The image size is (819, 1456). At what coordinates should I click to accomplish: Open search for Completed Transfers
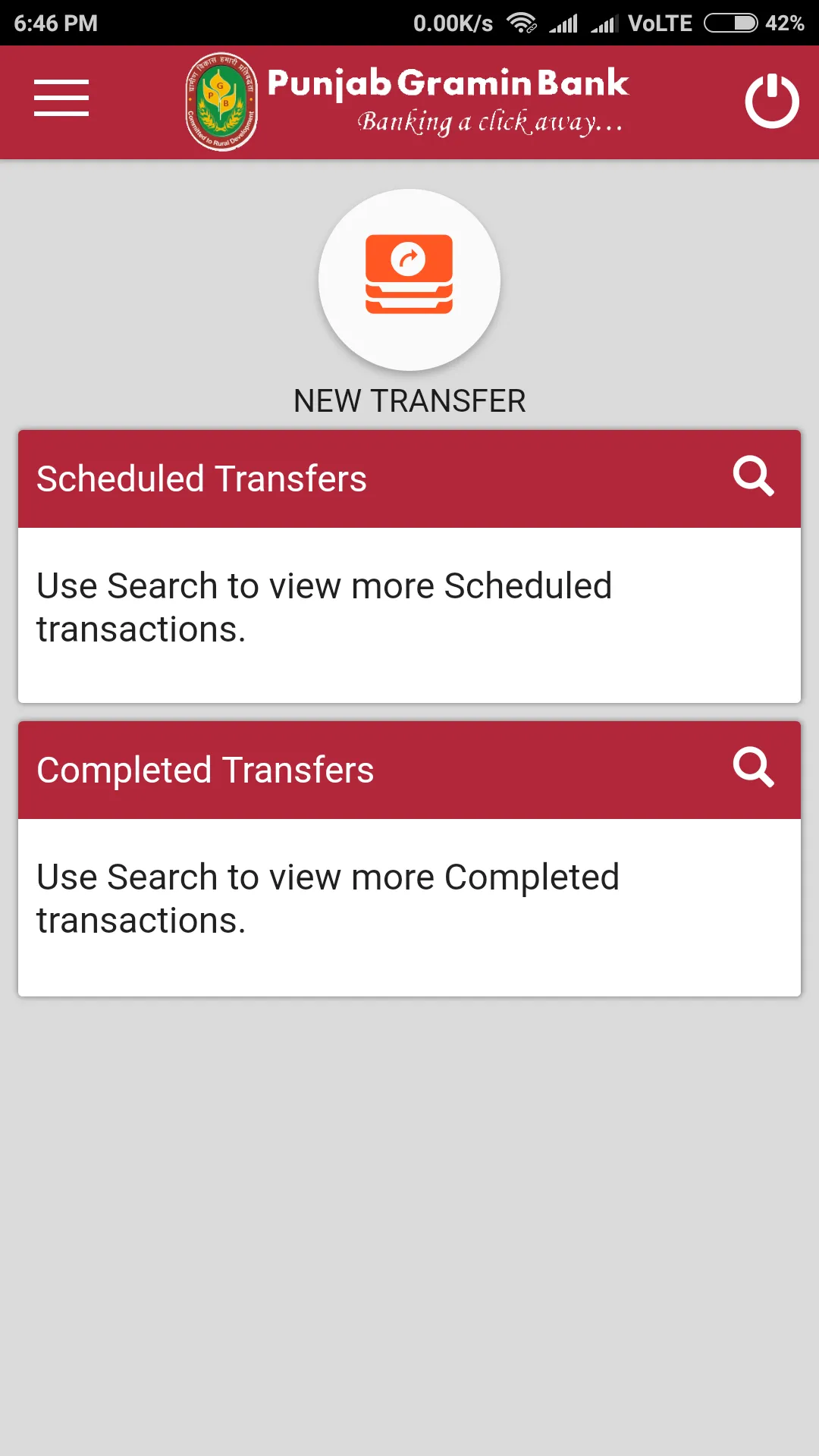tap(754, 767)
